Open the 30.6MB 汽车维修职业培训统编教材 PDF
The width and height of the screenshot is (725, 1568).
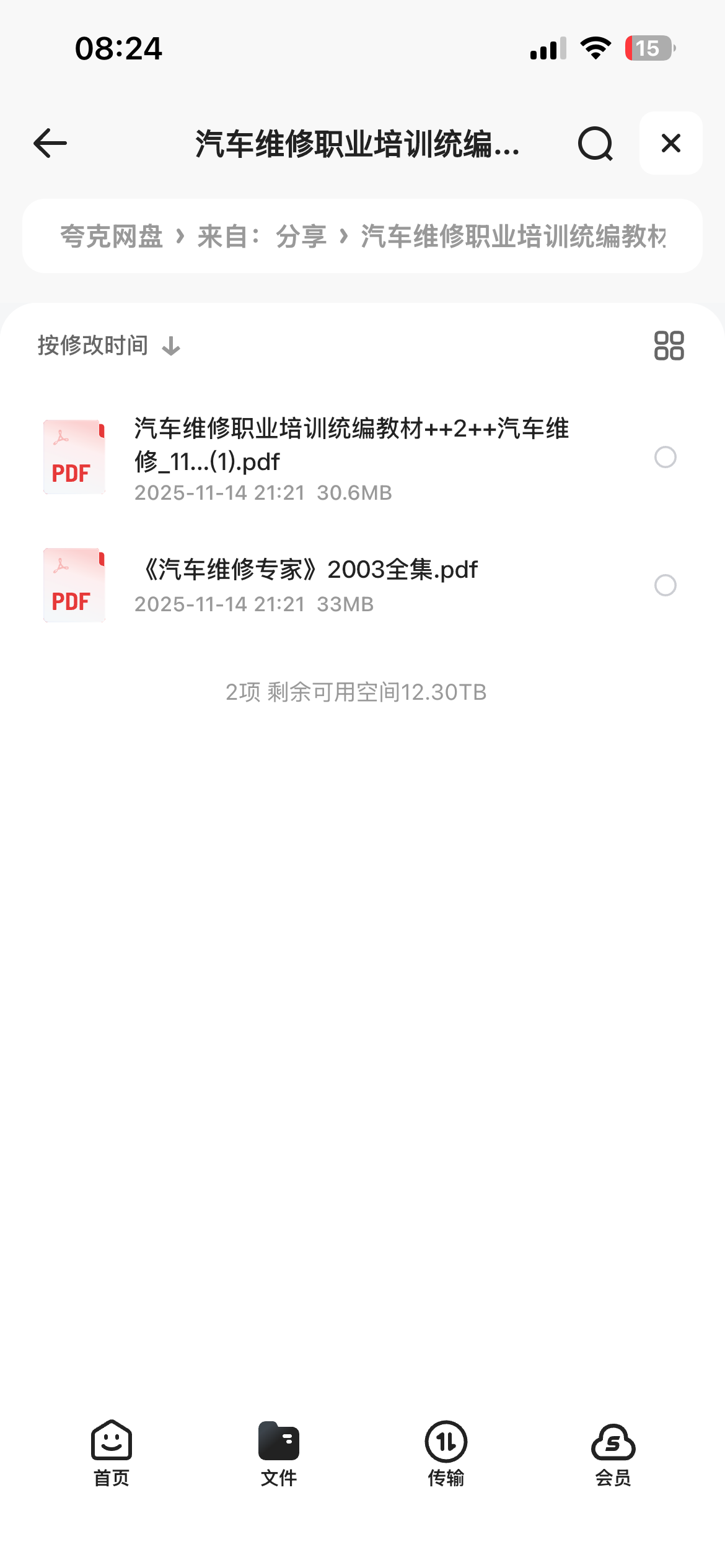tap(351, 457)
